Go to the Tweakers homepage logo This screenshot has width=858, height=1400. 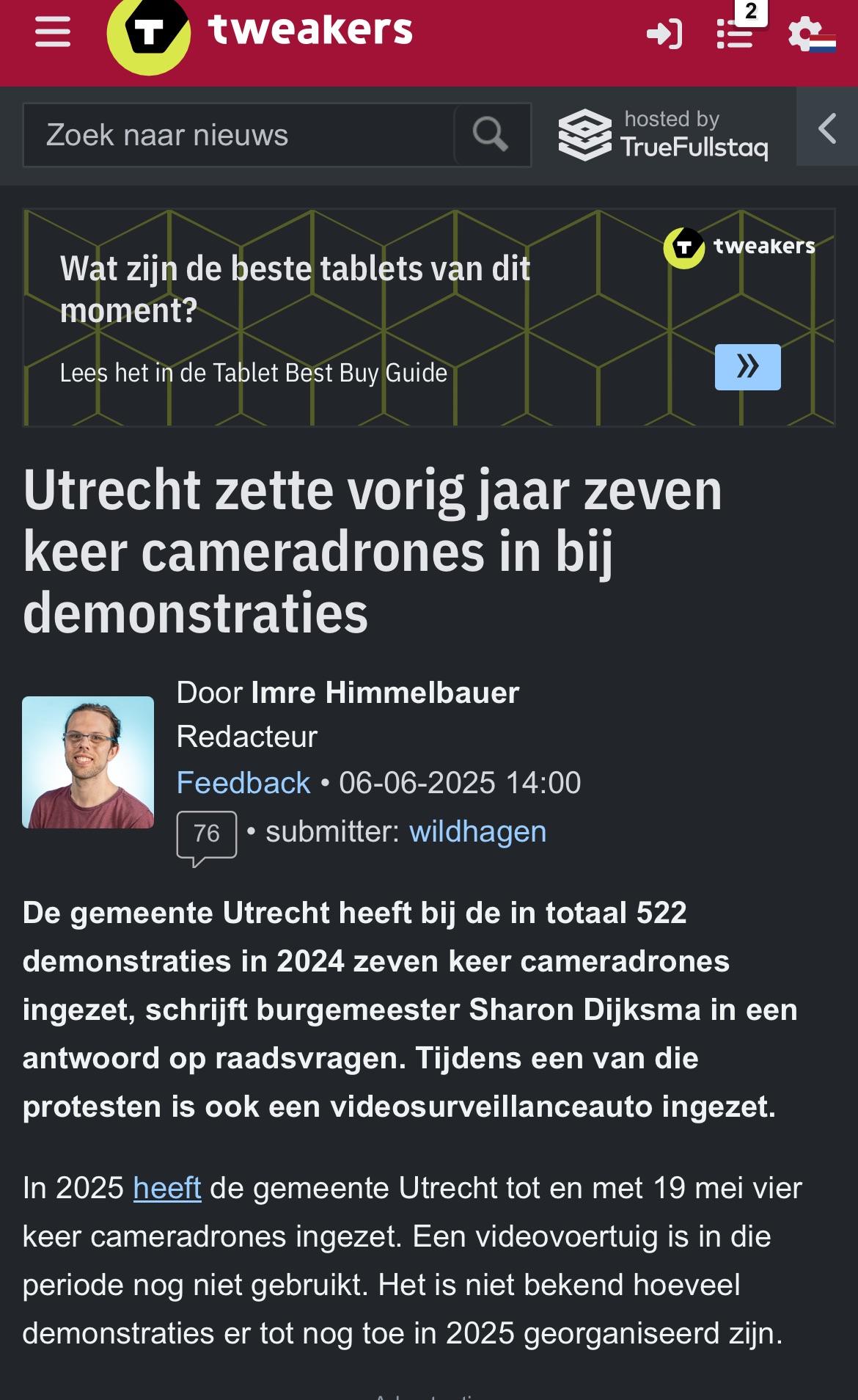click(x=260, y=32)
